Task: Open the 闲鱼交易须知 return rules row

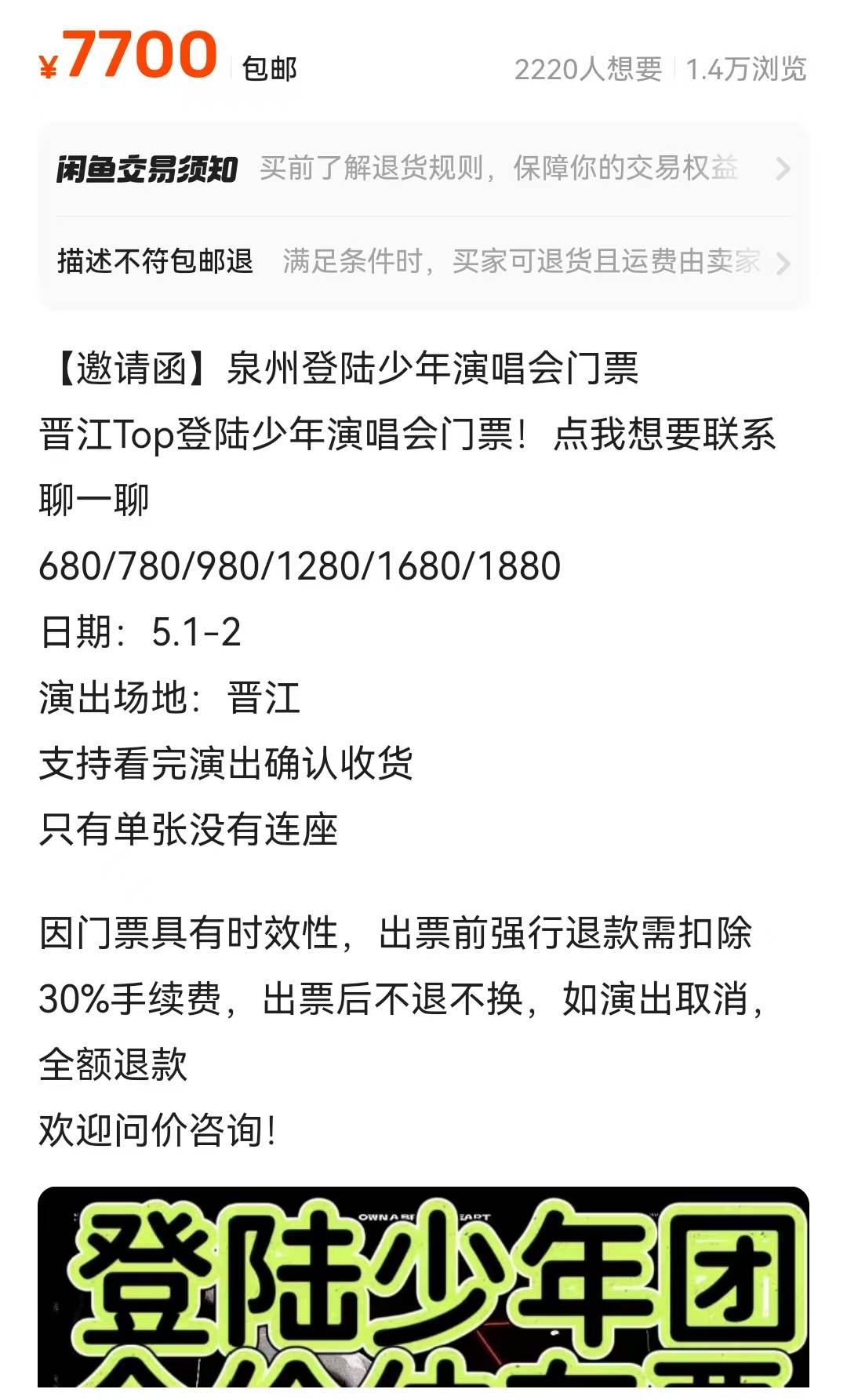Action: pyautogui.click(x=423, y=169)
